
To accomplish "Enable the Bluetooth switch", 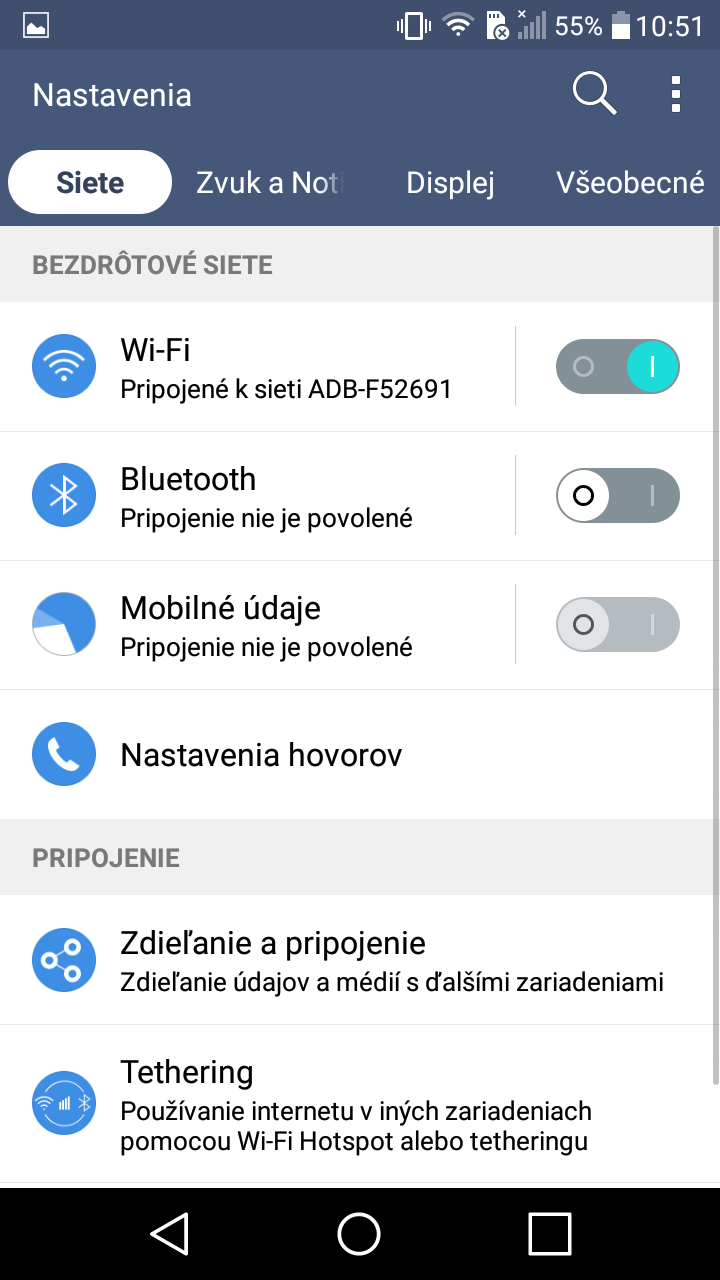I will coord(618,496).
